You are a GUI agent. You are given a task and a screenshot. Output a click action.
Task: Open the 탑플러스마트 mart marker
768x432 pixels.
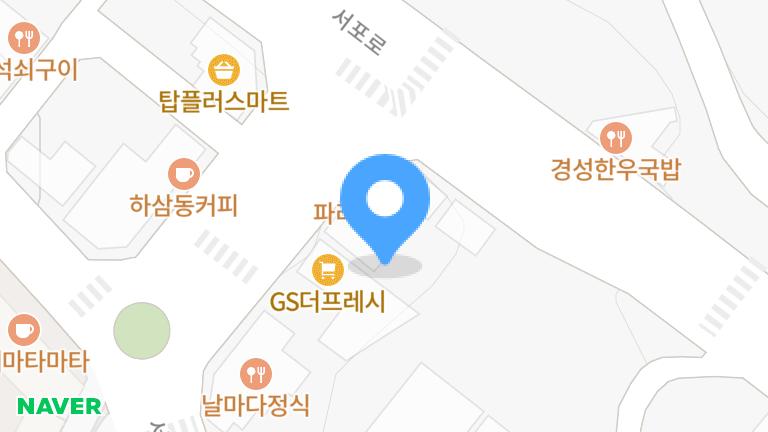pyautogui.click(x=224, y=70)
